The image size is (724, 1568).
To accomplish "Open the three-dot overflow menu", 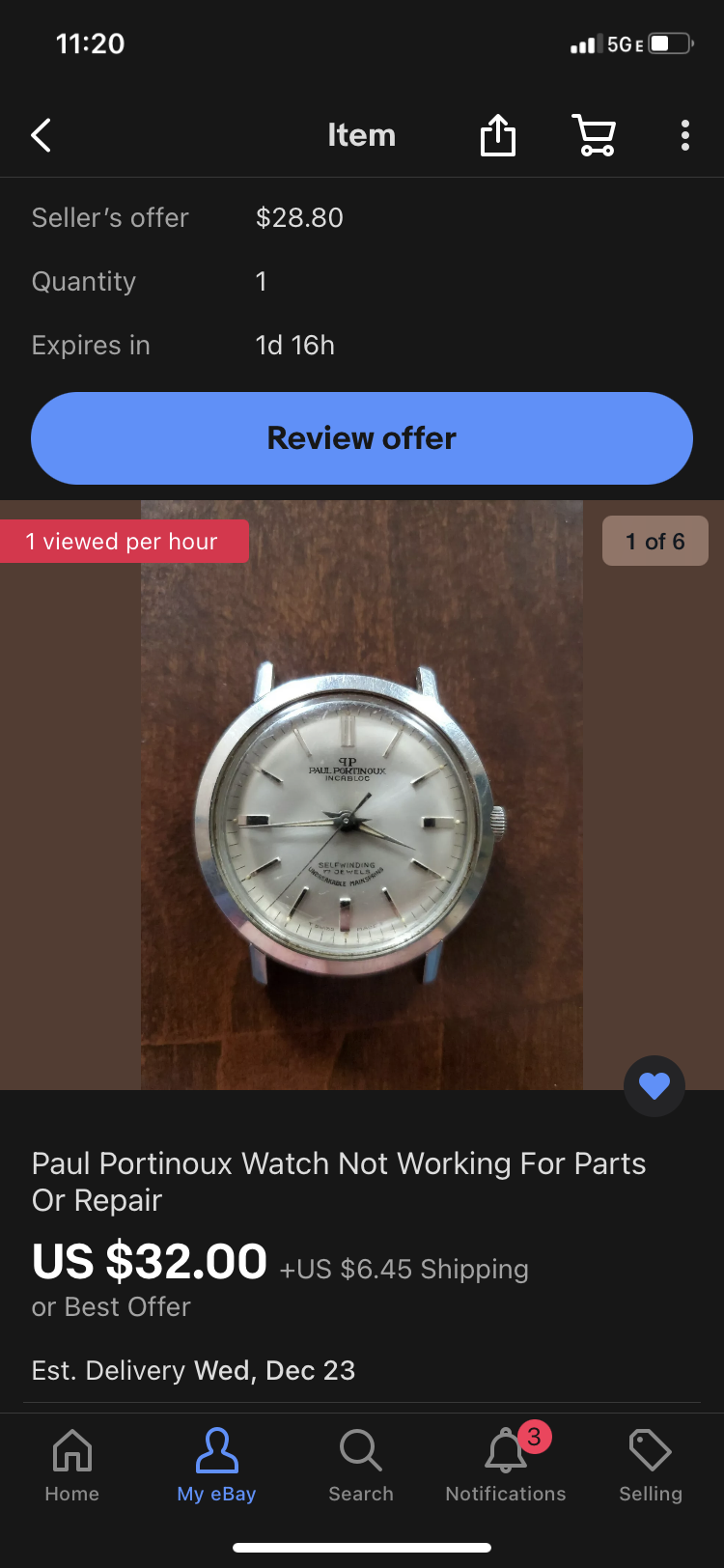I will (684, 135).
